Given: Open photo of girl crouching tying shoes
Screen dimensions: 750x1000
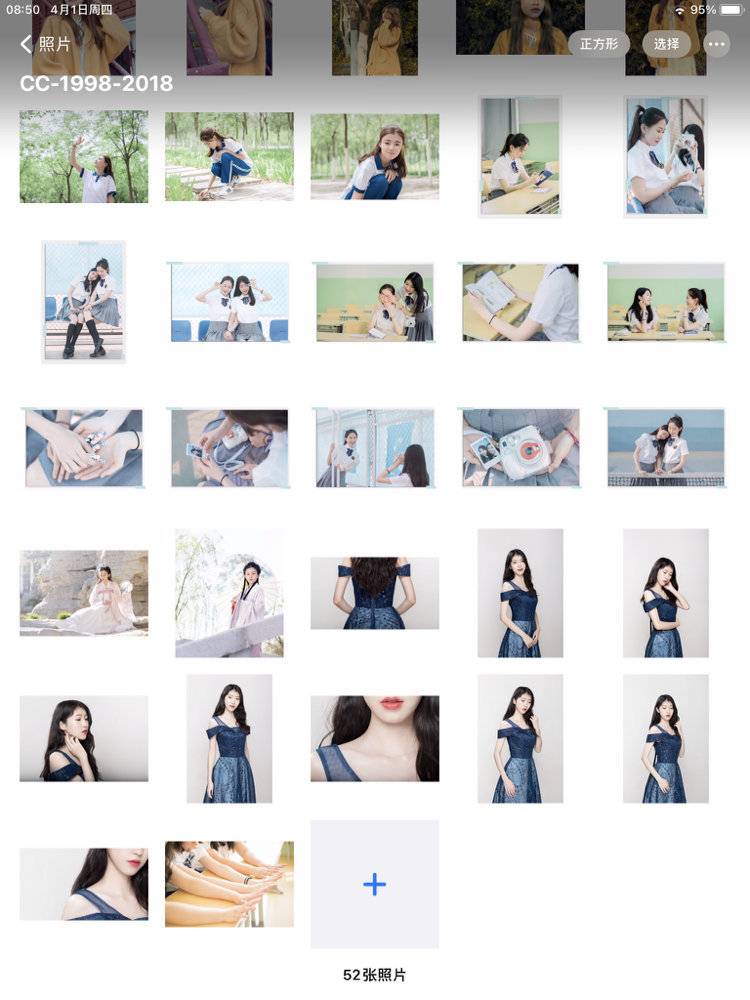Looking at the screenshot, I should pyautogui.click(x=229, y=157).
